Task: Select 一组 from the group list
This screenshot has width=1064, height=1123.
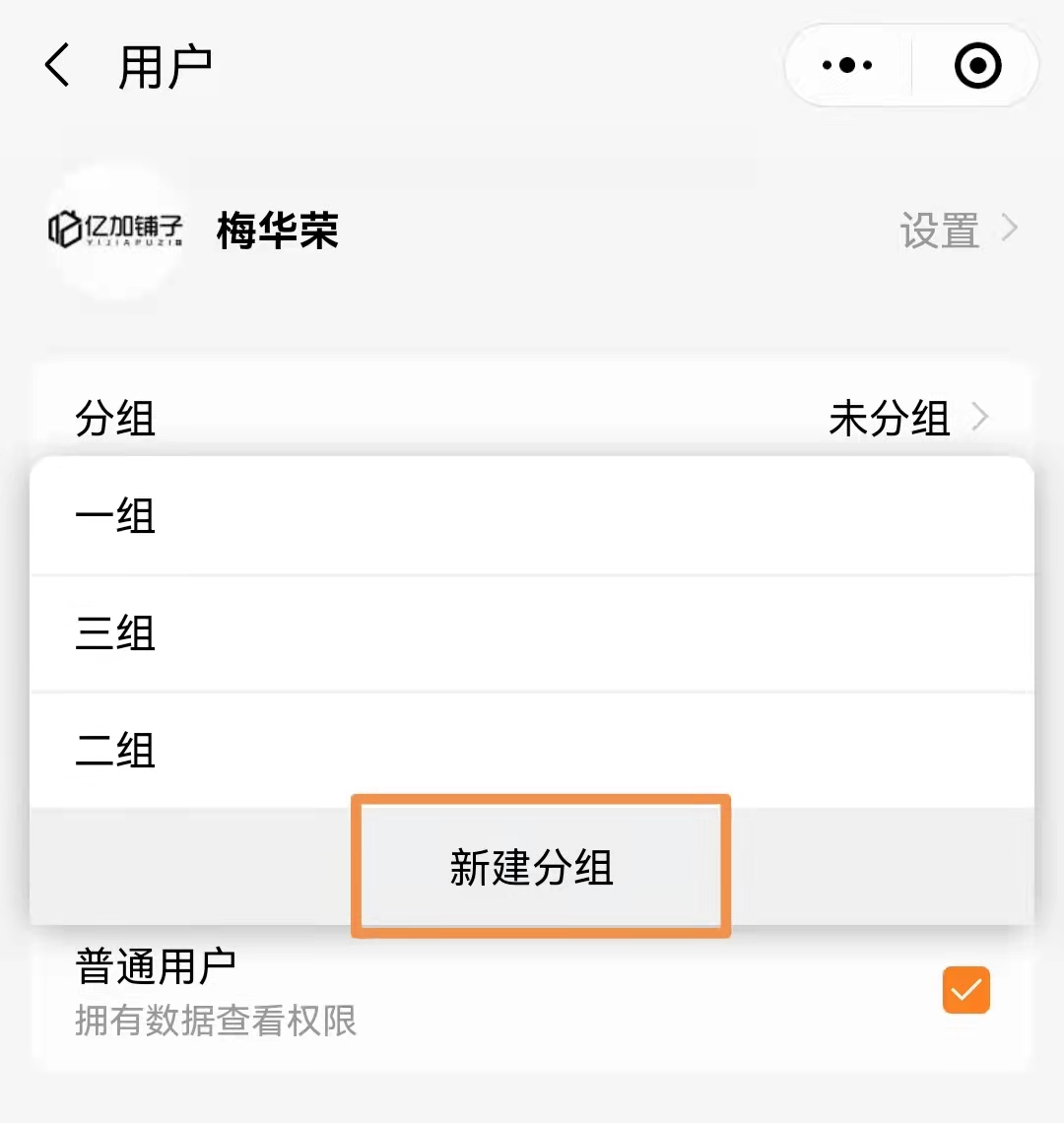Action: click(532, 516)
